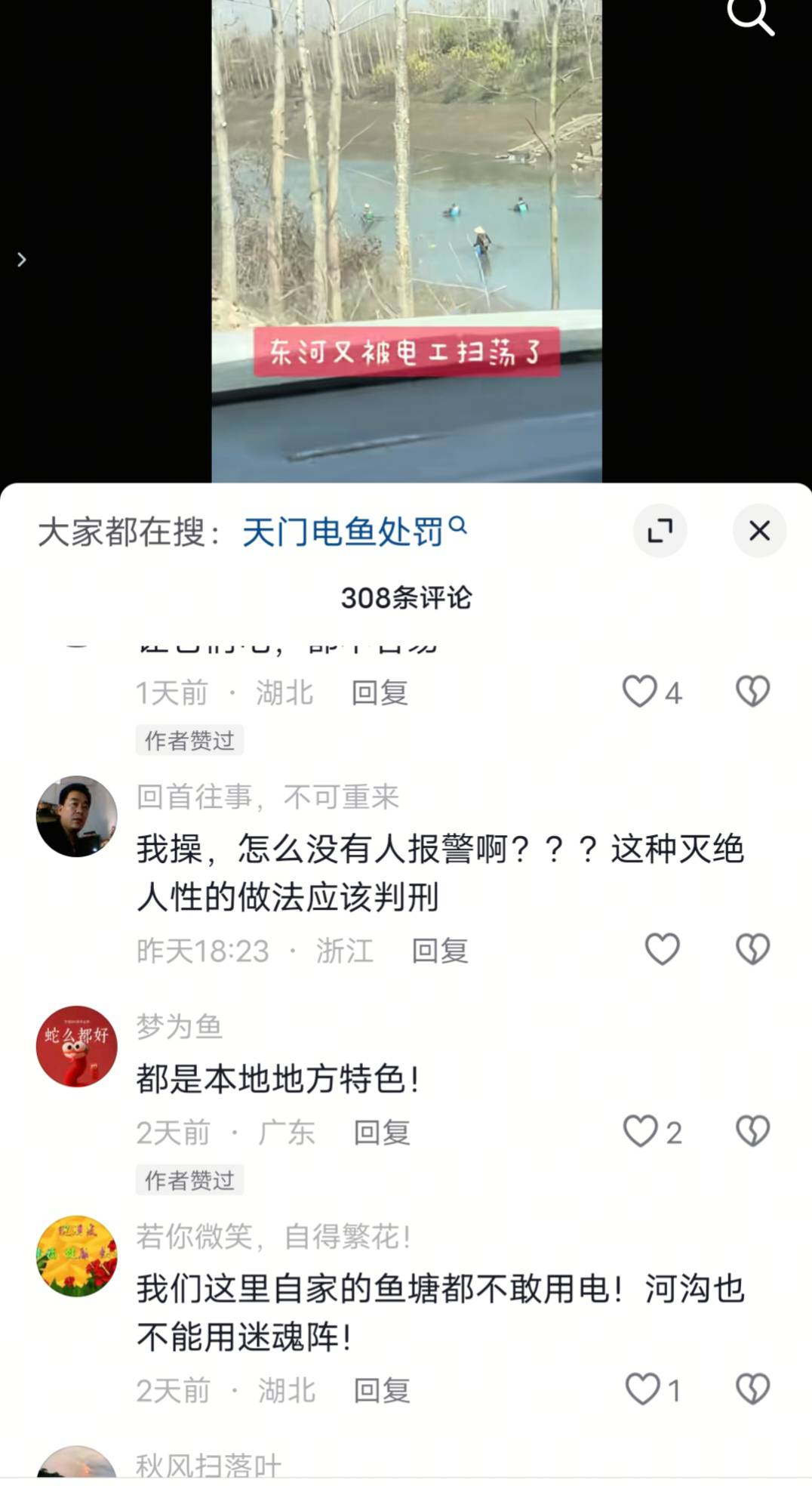The width and height of the screenshot is (812, 1486).
Task: Reply to 梦为鱼's comment
Action: point(382,1133)
